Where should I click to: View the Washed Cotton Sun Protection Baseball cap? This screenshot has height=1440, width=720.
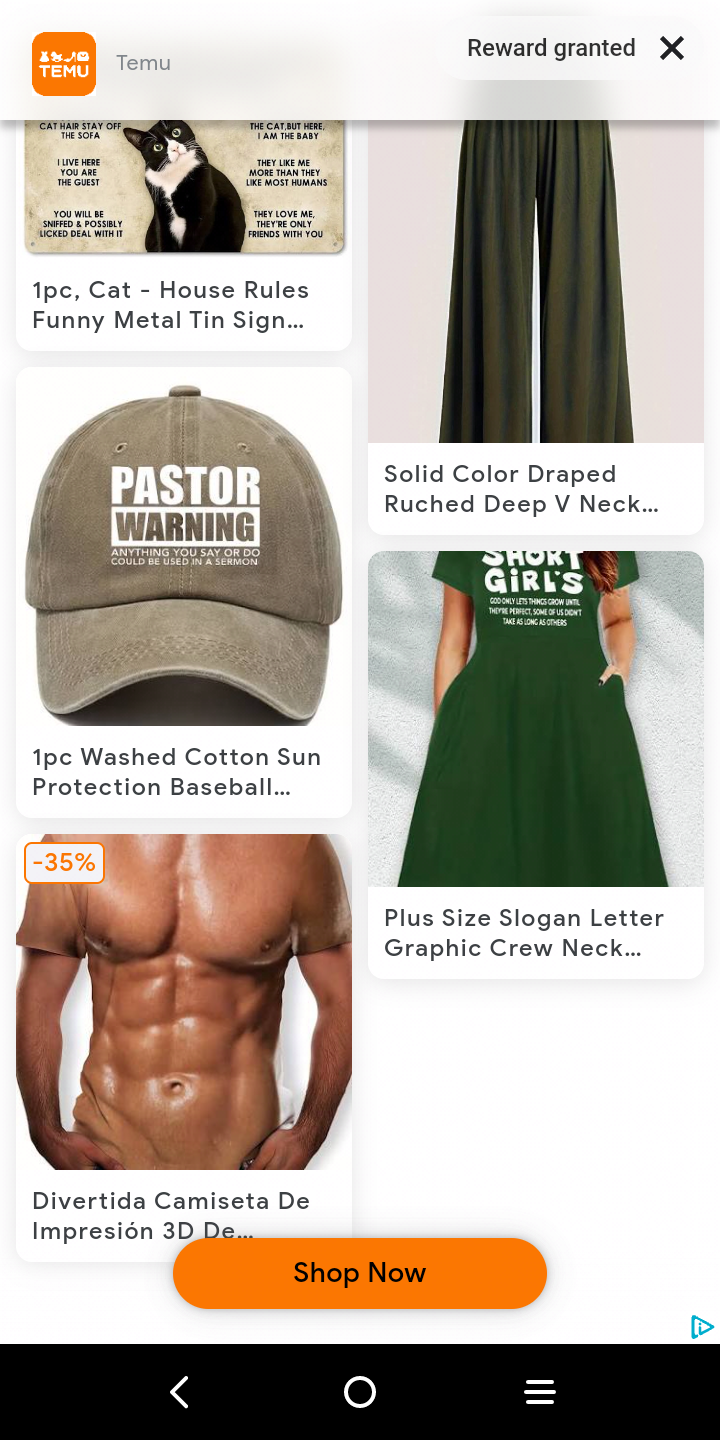[x=184, y=590]
